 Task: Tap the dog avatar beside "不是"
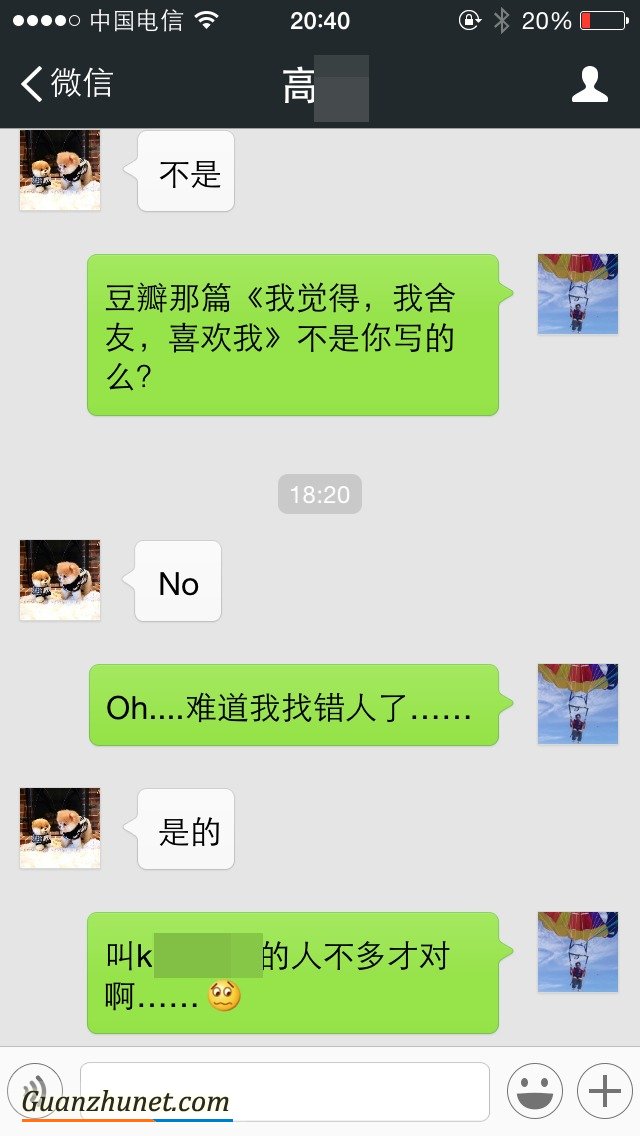[60, 170]
